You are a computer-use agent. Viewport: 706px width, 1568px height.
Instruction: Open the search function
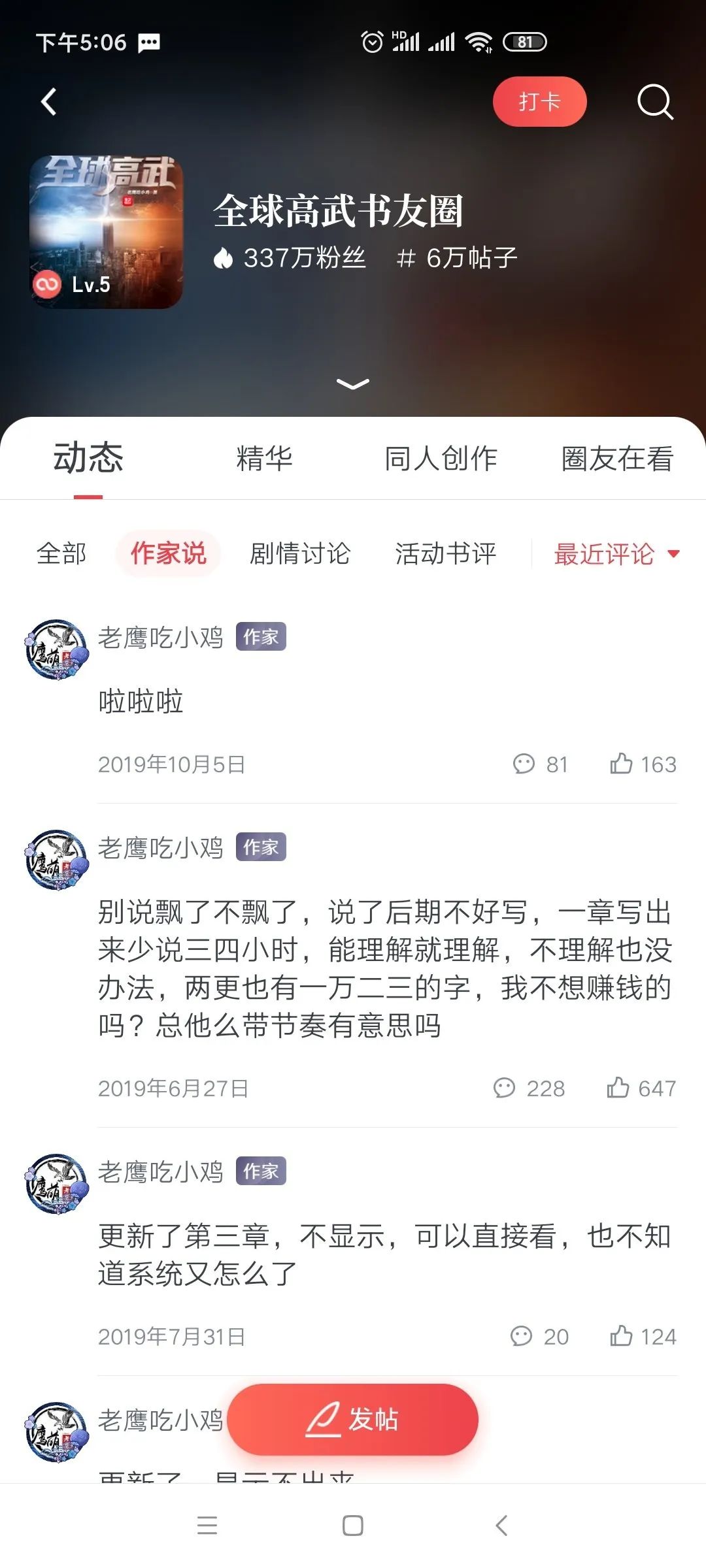(x=656, y=103)
